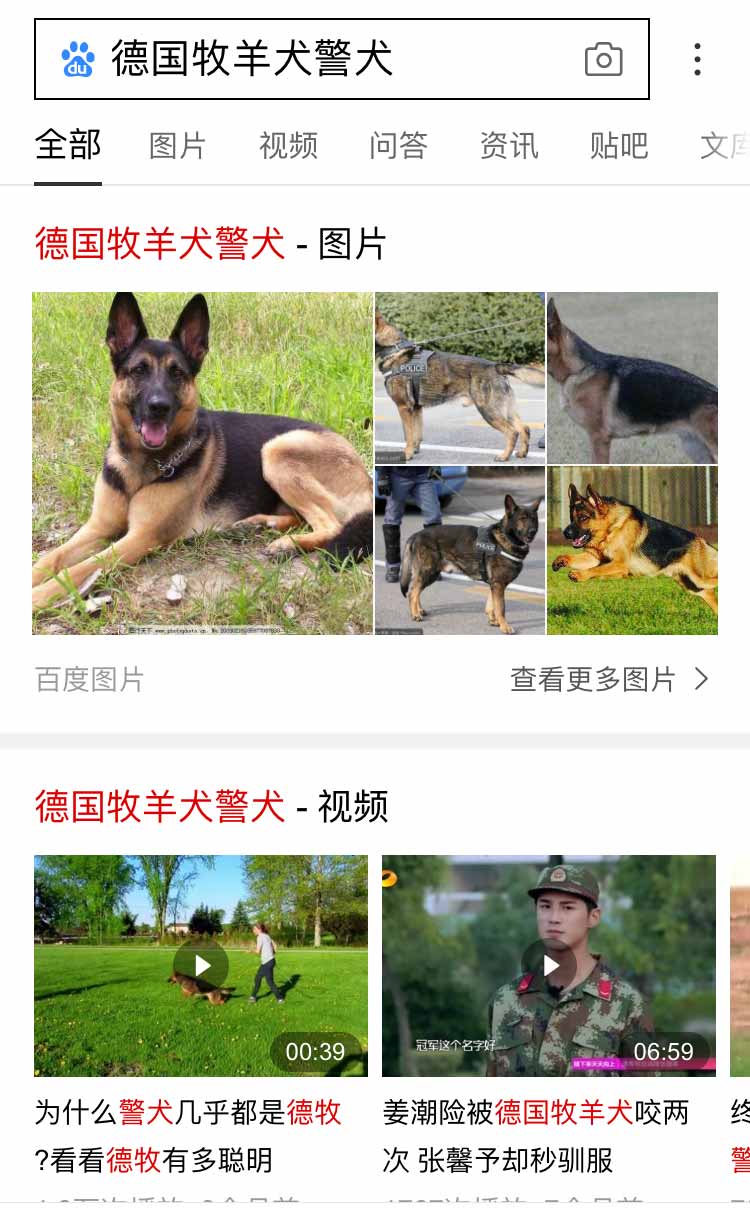Switch to the 资讯 tab
The image size is (750, 1208).
coord(508,146)
